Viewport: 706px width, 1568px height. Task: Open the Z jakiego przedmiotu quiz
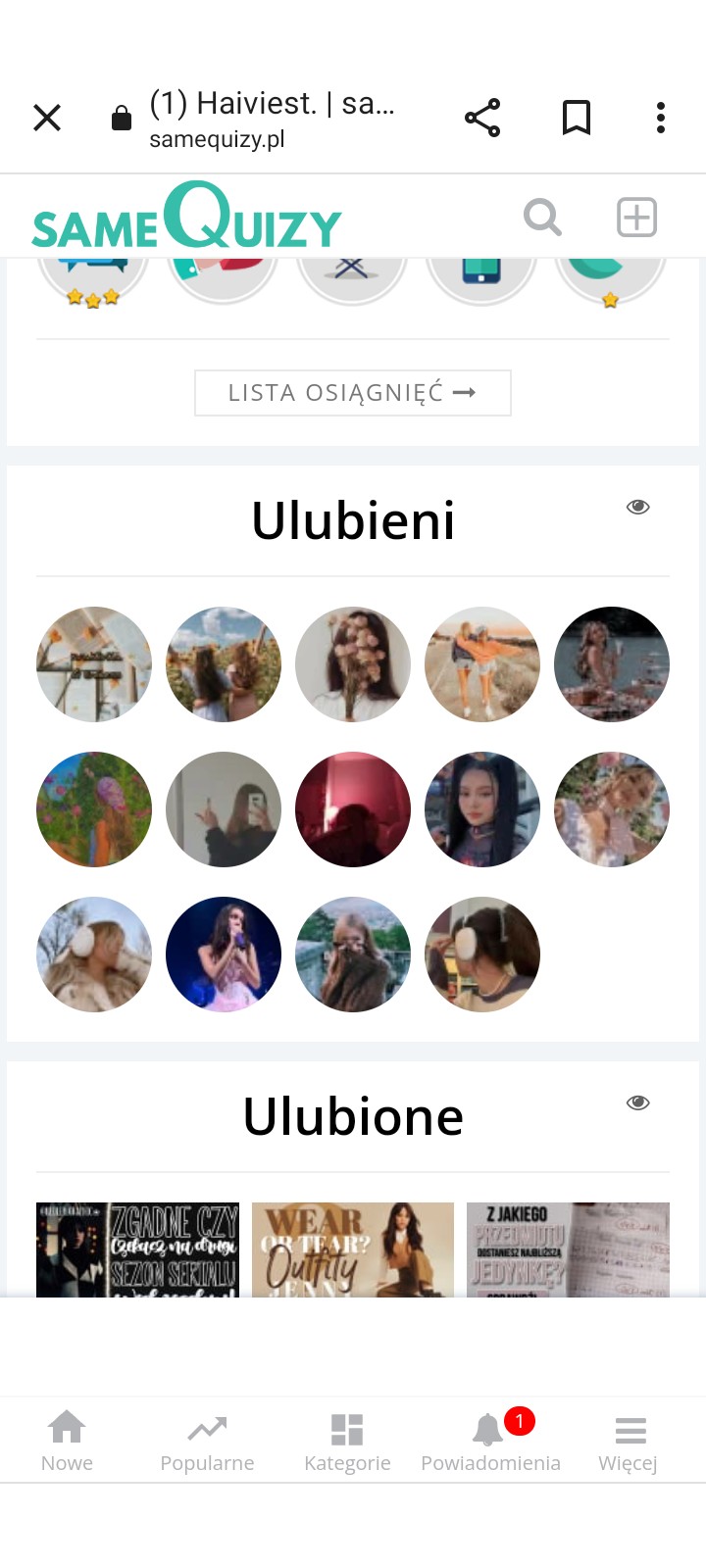click(x=568, y=1249)
